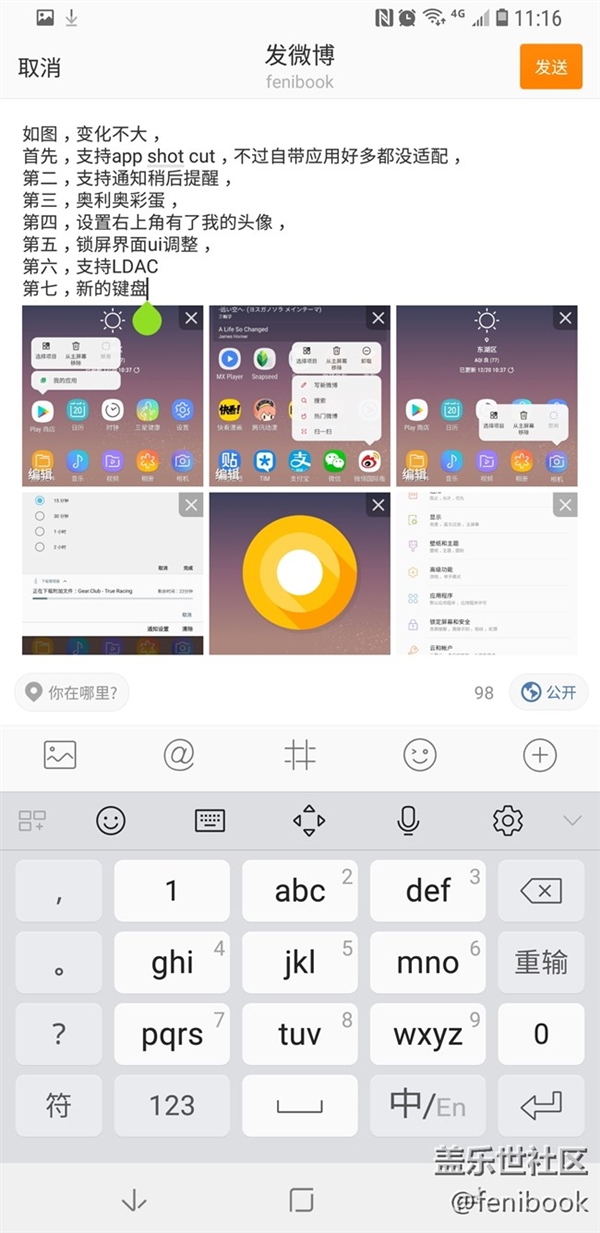Insert a topic with the # icon
This screenshot has height=1233, width=600.
point(299,755)
